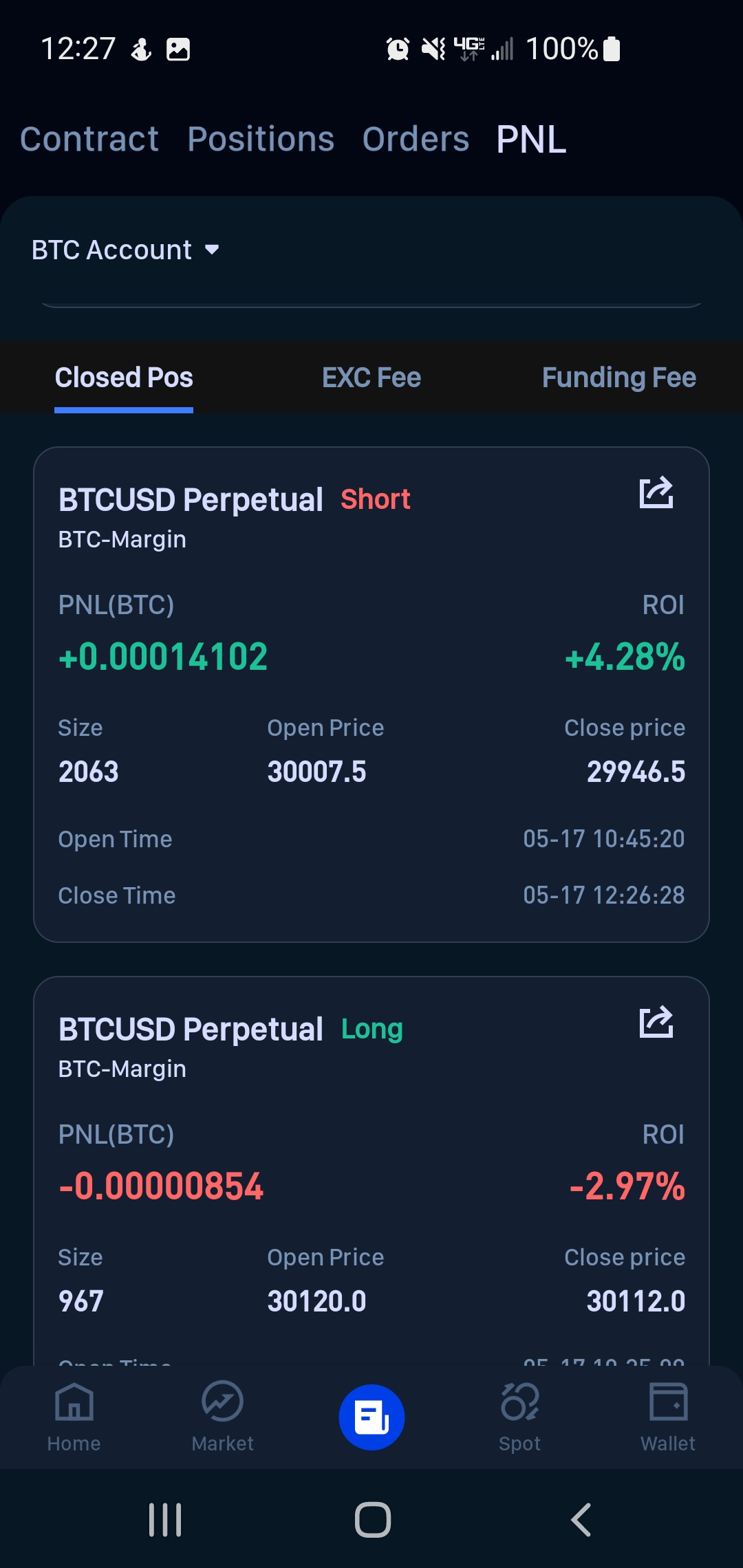Open the Spot trading section
This screenshot has height=1568, width=743.
(519, 1417)
